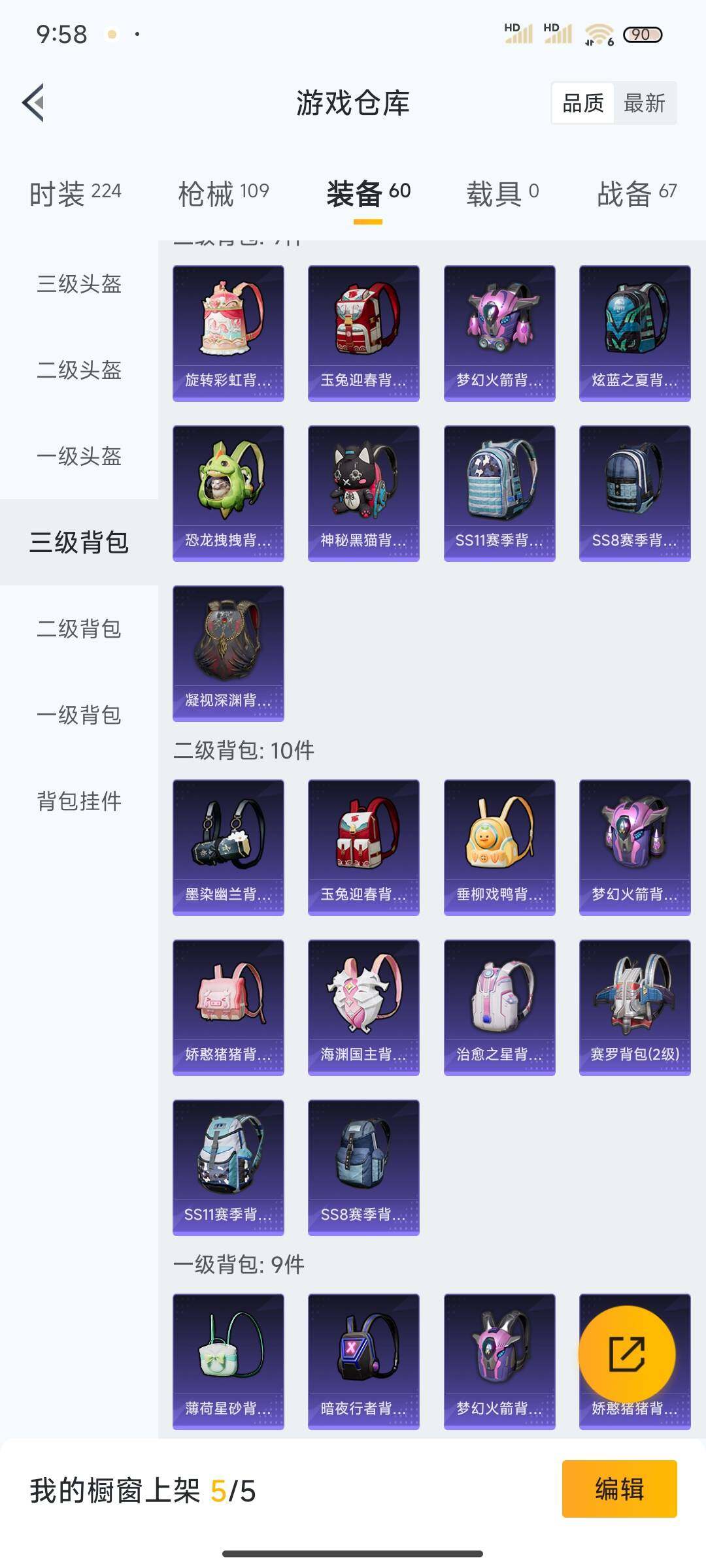The width and height of the screenshot is (706, 1568).
Task: Open the 载具 tab
Action: point(502,193)
